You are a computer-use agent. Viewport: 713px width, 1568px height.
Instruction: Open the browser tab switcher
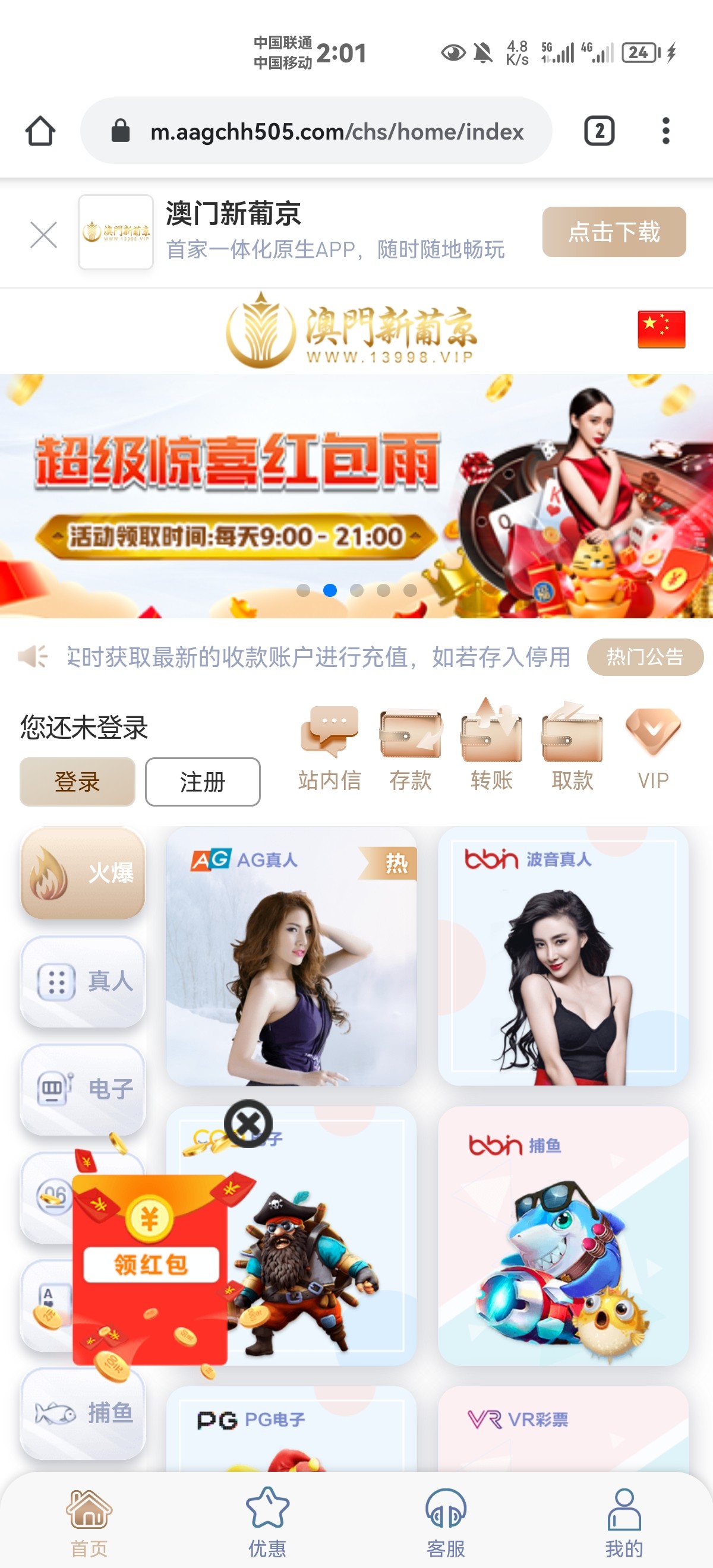point(599,131)
